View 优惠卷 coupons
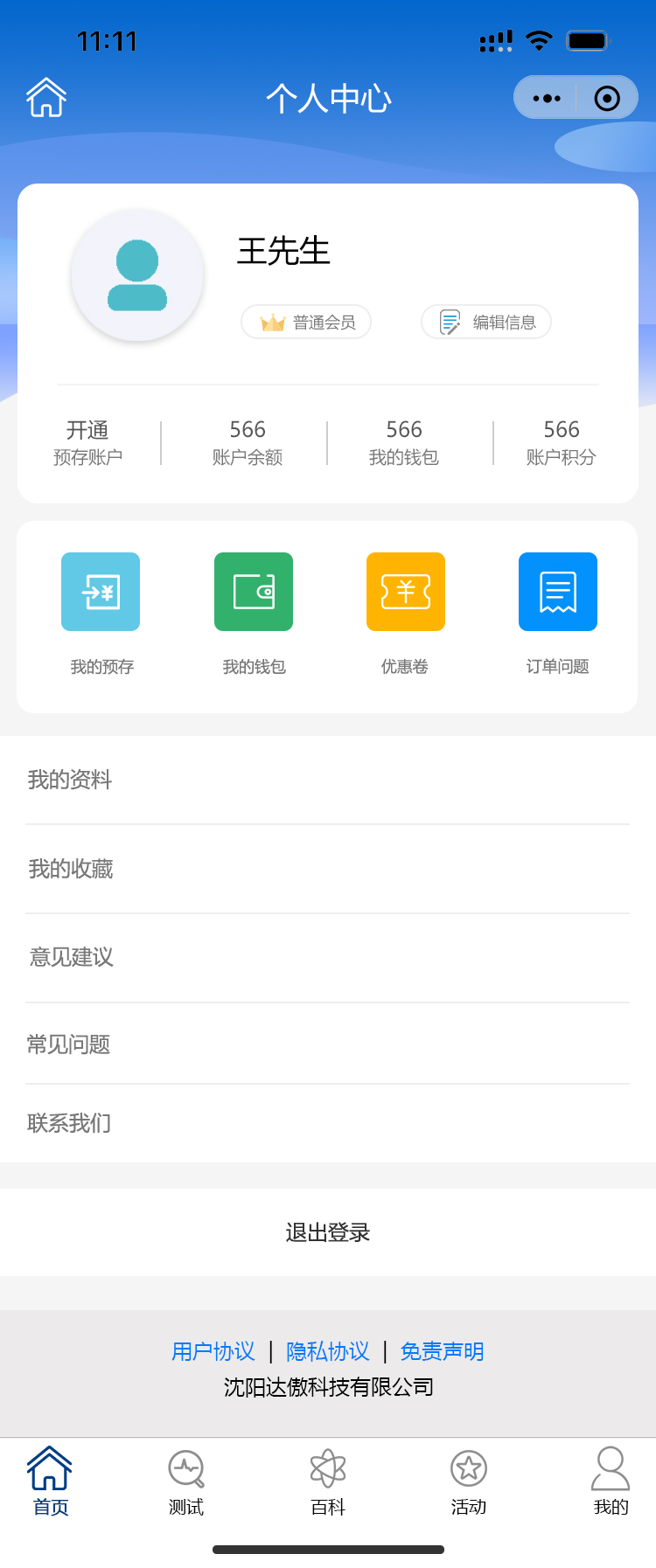This screenshot has height=1568, width=656. click(405, 592)
